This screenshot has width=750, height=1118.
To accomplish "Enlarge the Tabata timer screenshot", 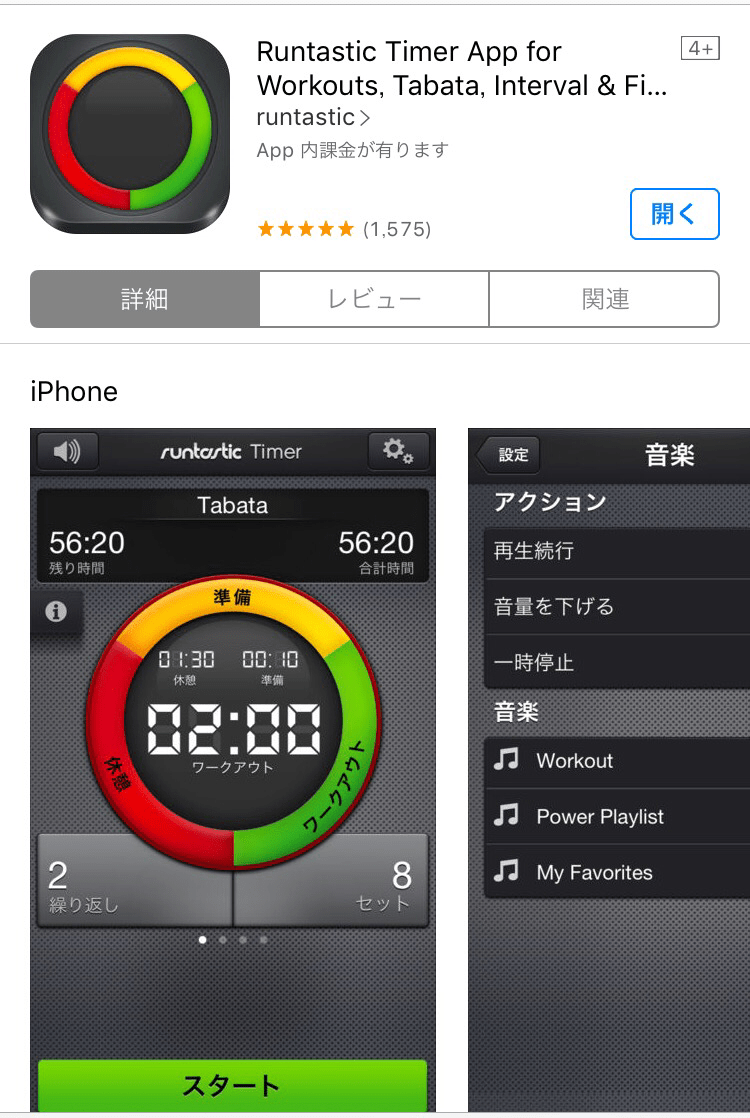I will pyautogui.click(x=233, y=770).
